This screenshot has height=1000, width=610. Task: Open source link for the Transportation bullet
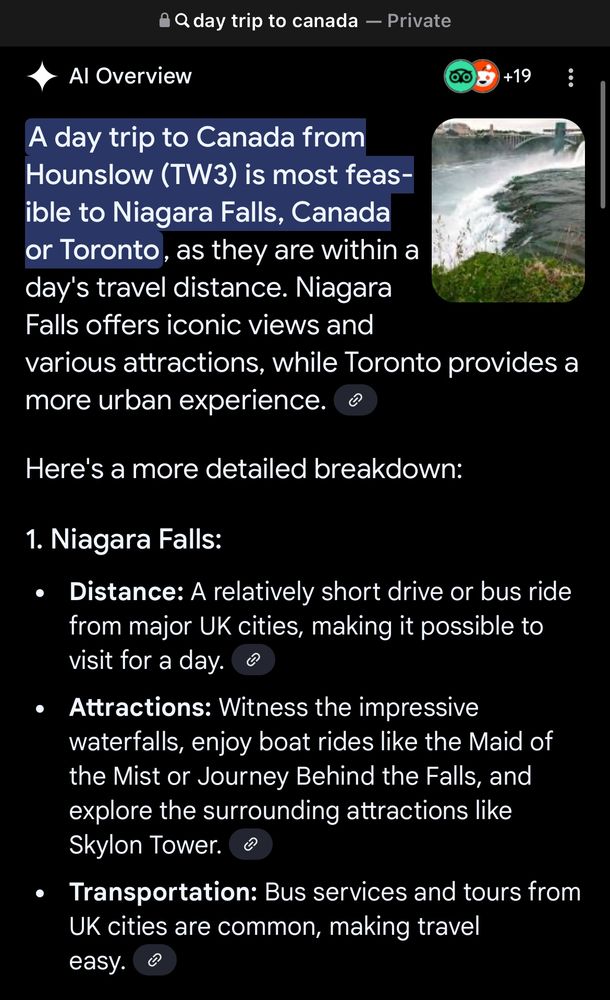tap(154, 962)
